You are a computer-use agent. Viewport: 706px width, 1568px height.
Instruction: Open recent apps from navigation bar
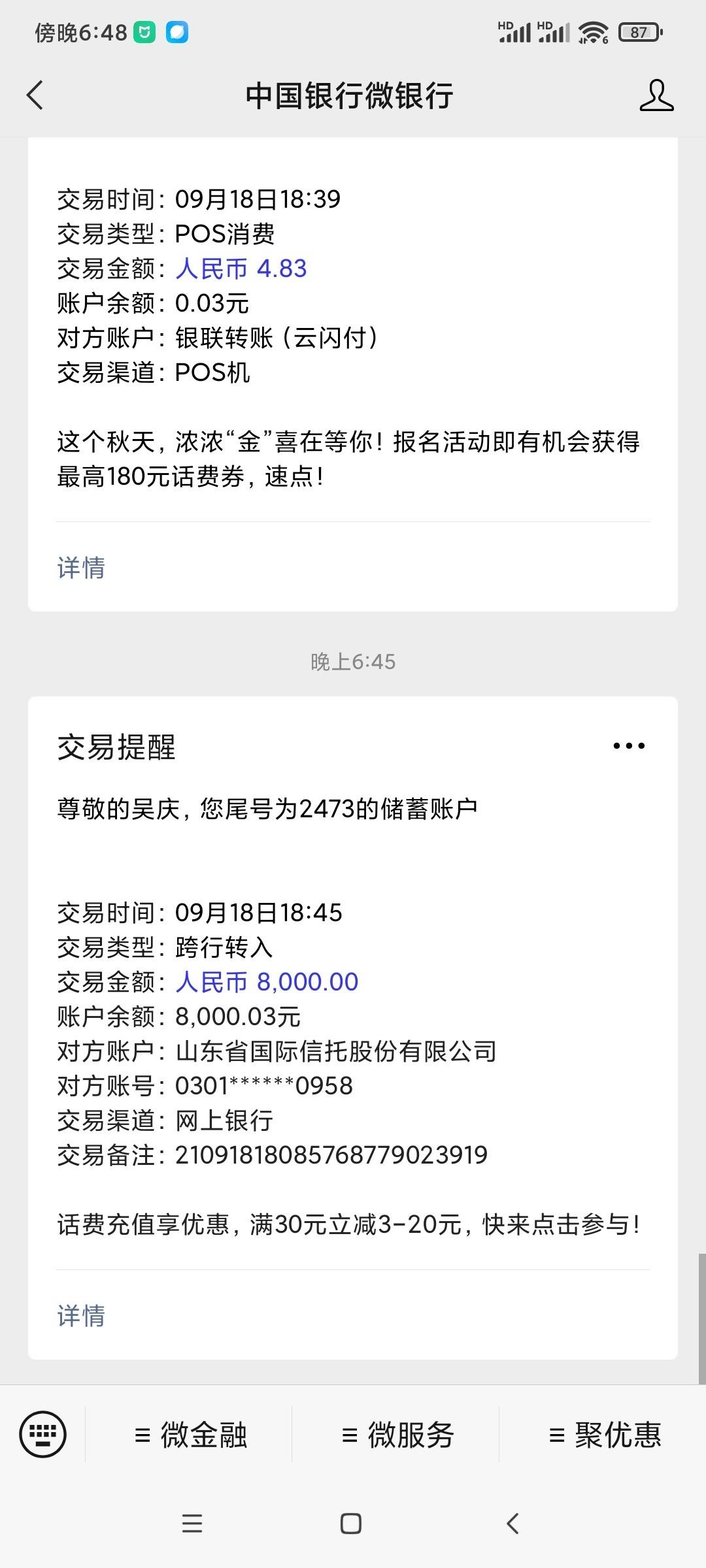tap(192, 1524)
